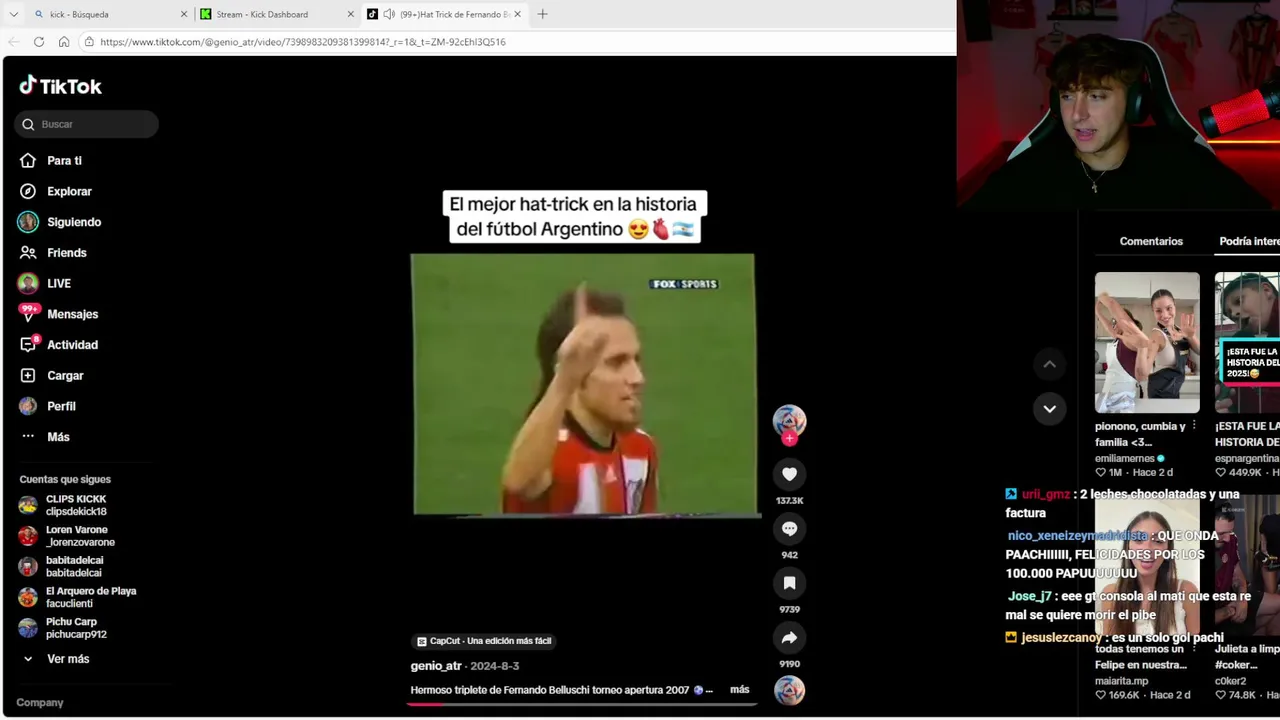The height and width of the screenshot is (720, 1280).
Task: Follow genio_atr via the avatar plus badge
Action: click(x=789, y=439)
